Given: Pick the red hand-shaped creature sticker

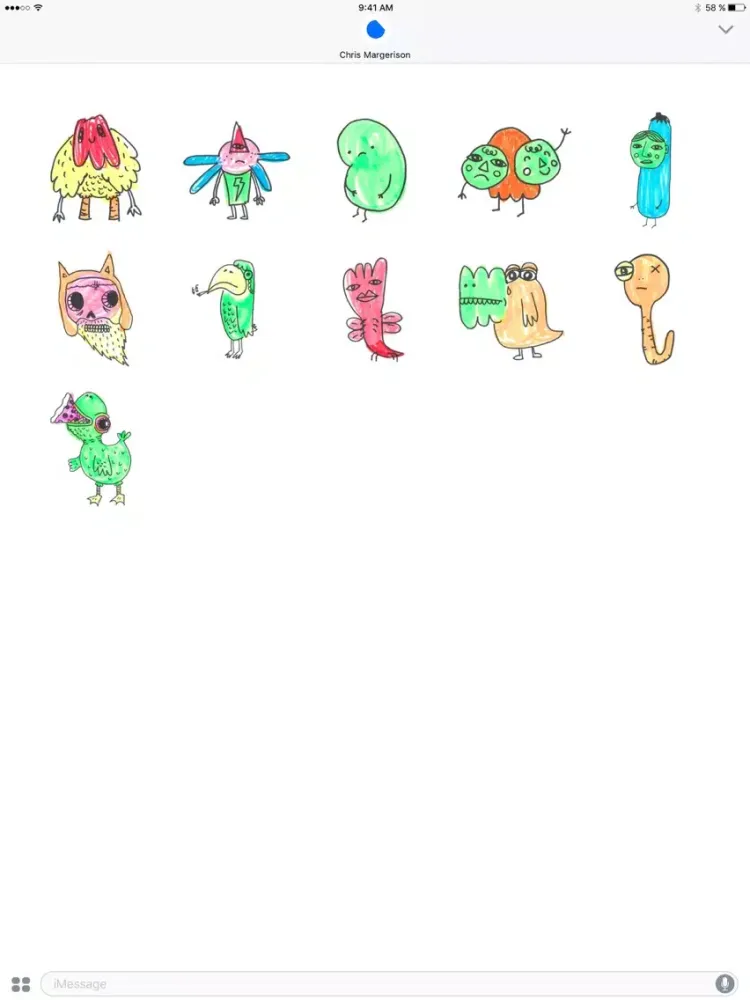Looking at the screenshot, I should coord(371,308).
